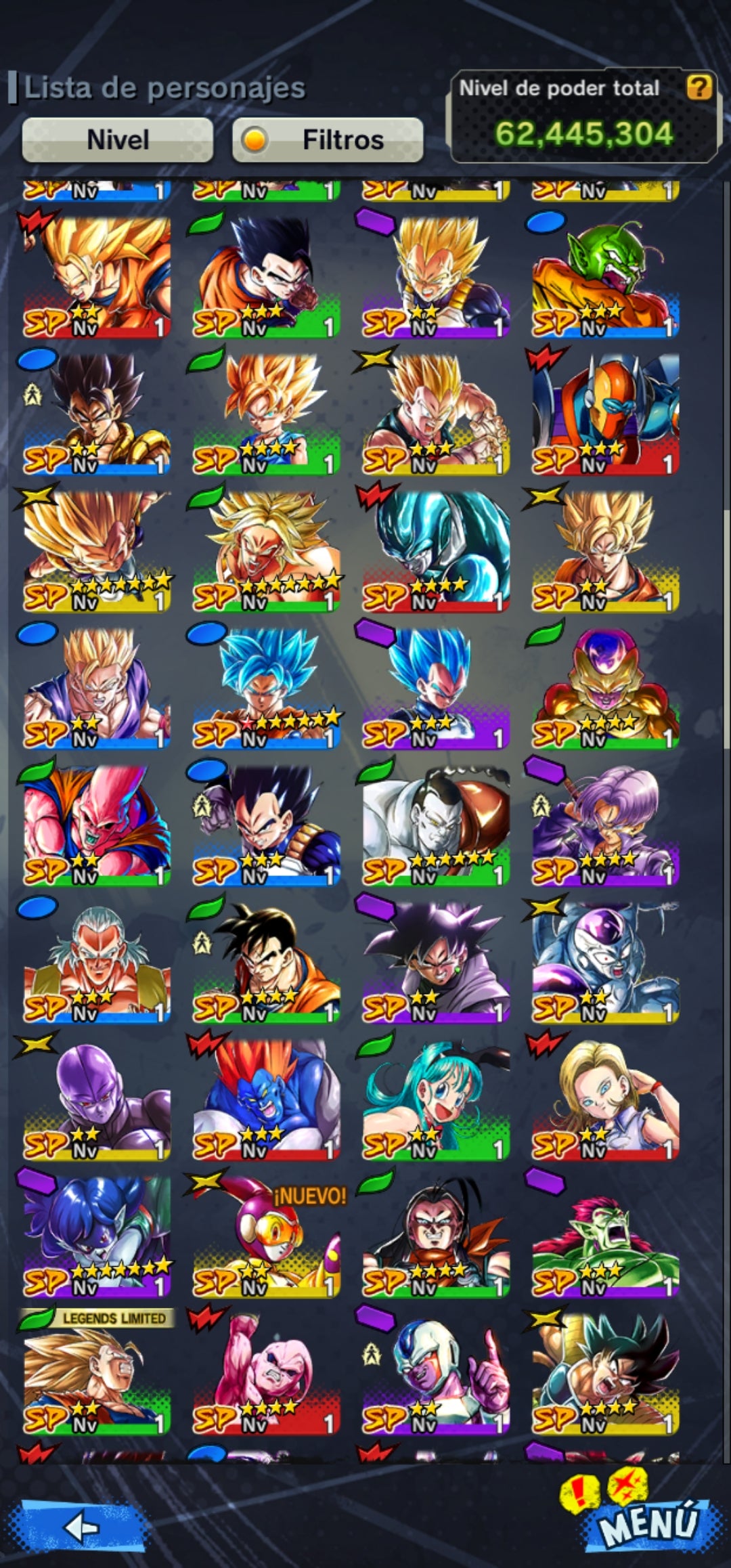This screenshot has height=1568, width=731.
Task: Select the pink Kid Buu card
Action: tap(266, 1374)
